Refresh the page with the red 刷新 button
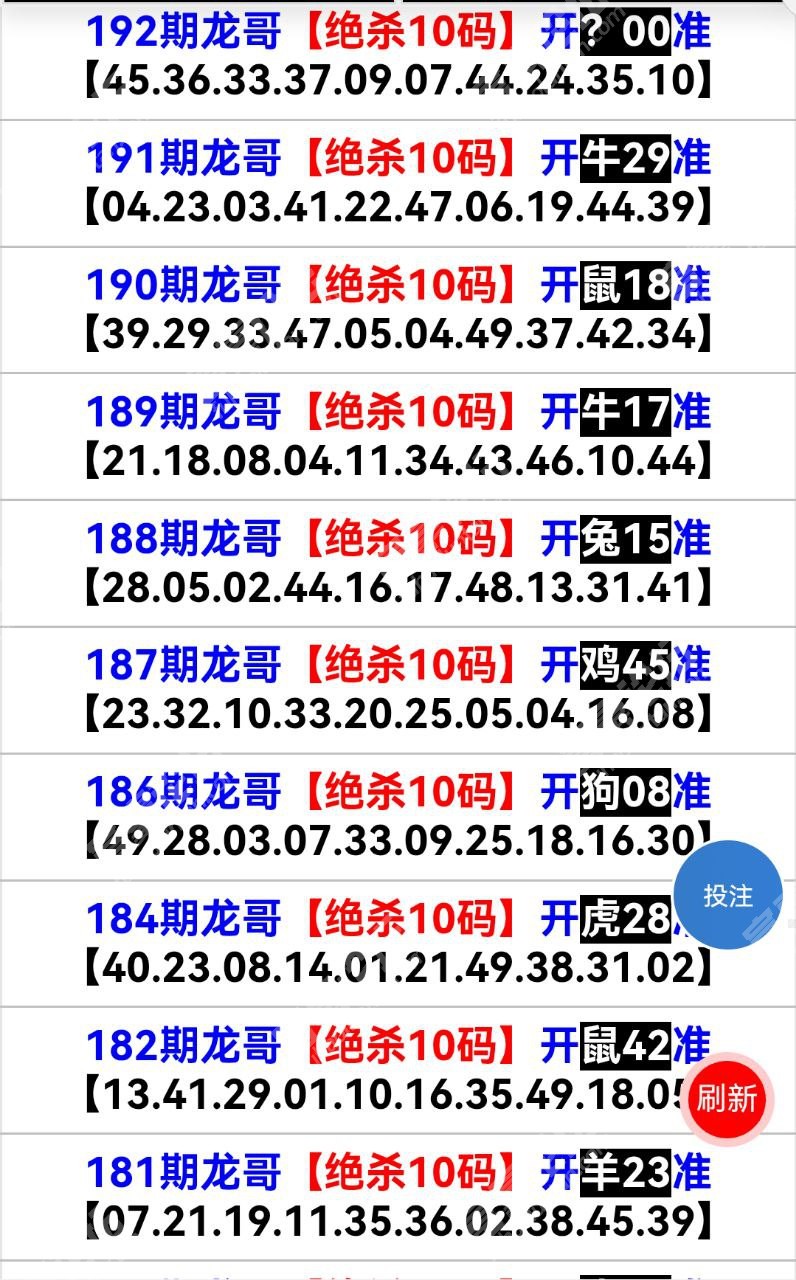Viewport: 796px width, 1280px height. click(727, 1099)
